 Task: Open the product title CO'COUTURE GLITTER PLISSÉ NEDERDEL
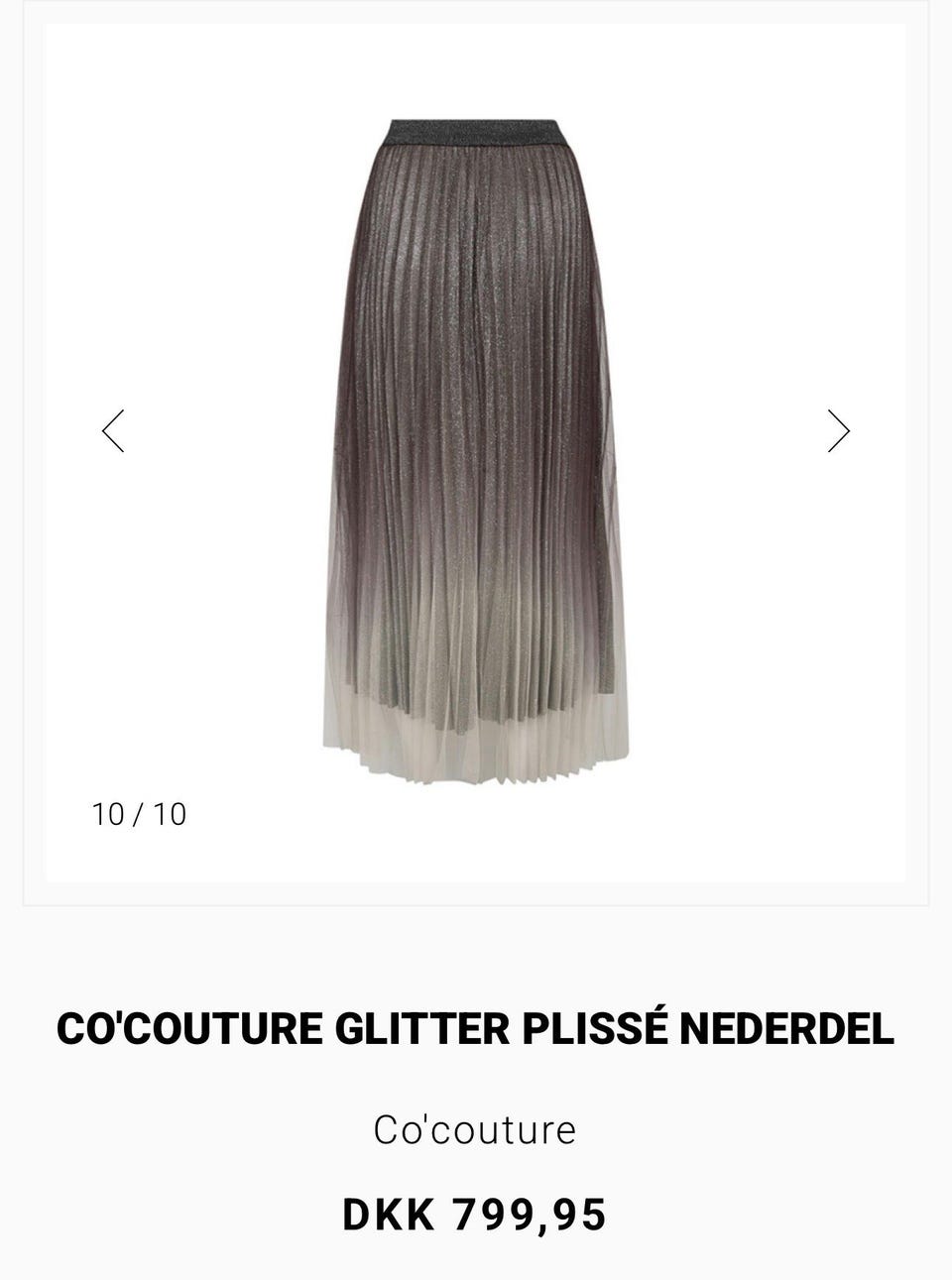(476, 1031)
